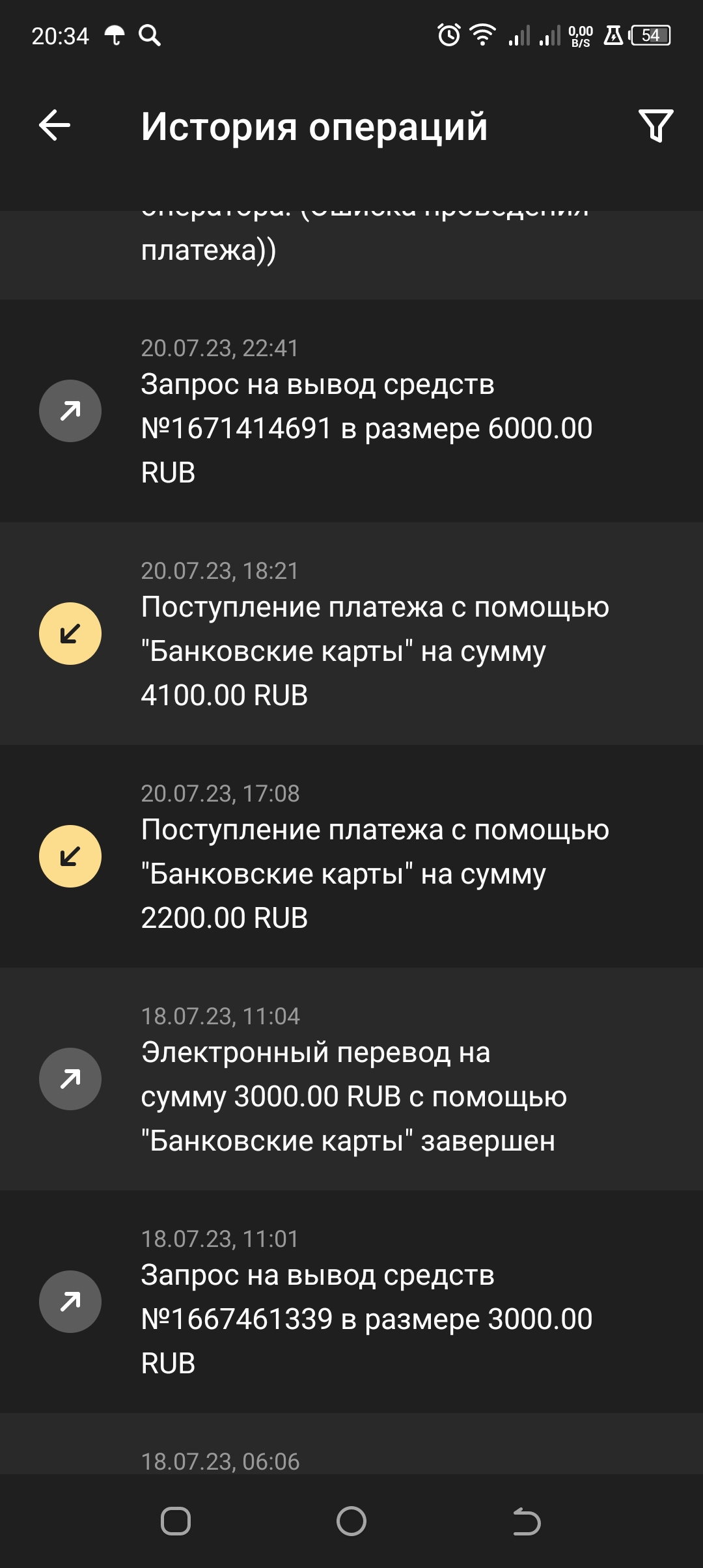703x1568 pixels.
Task: Show recent apps via system button
Action: 176,1521
